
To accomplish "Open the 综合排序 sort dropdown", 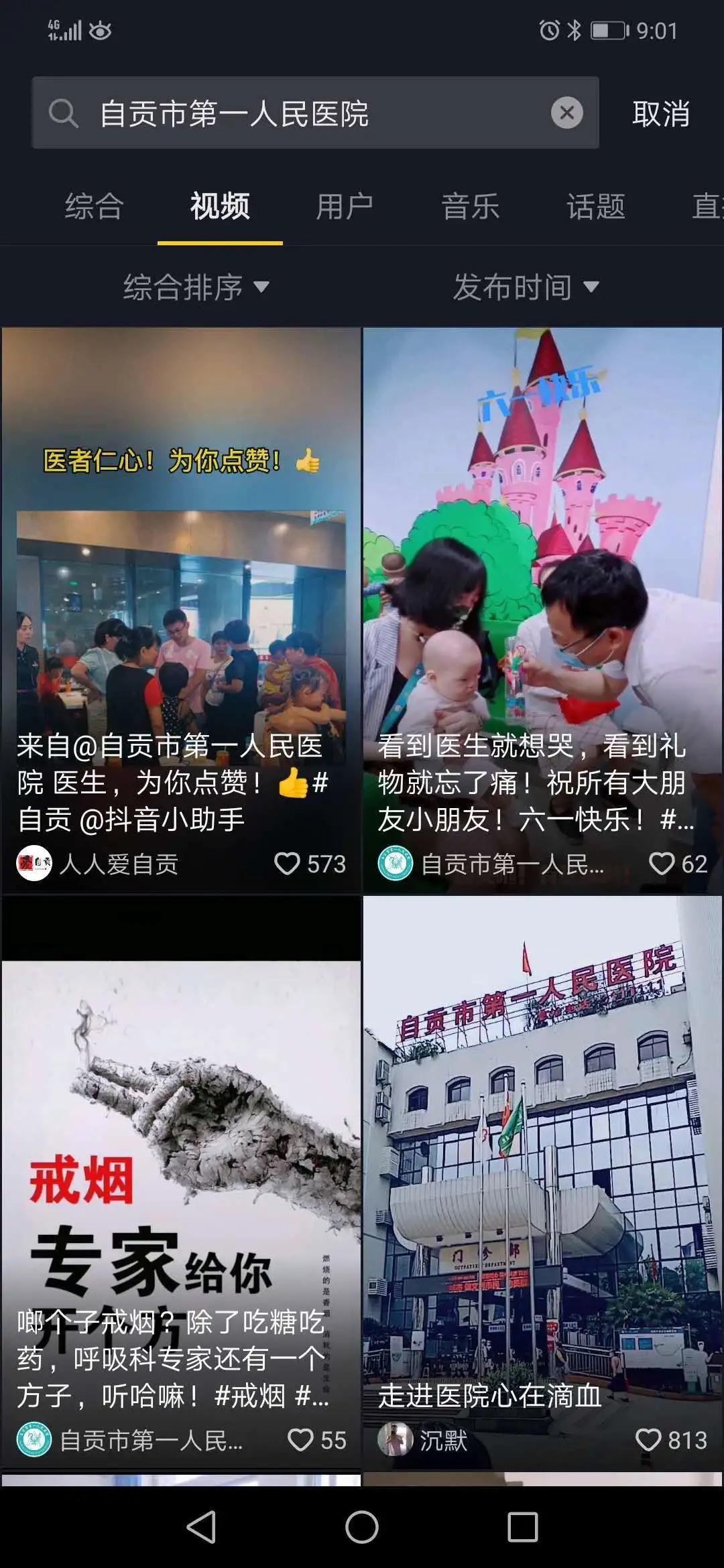I will [x=196, y=287].
